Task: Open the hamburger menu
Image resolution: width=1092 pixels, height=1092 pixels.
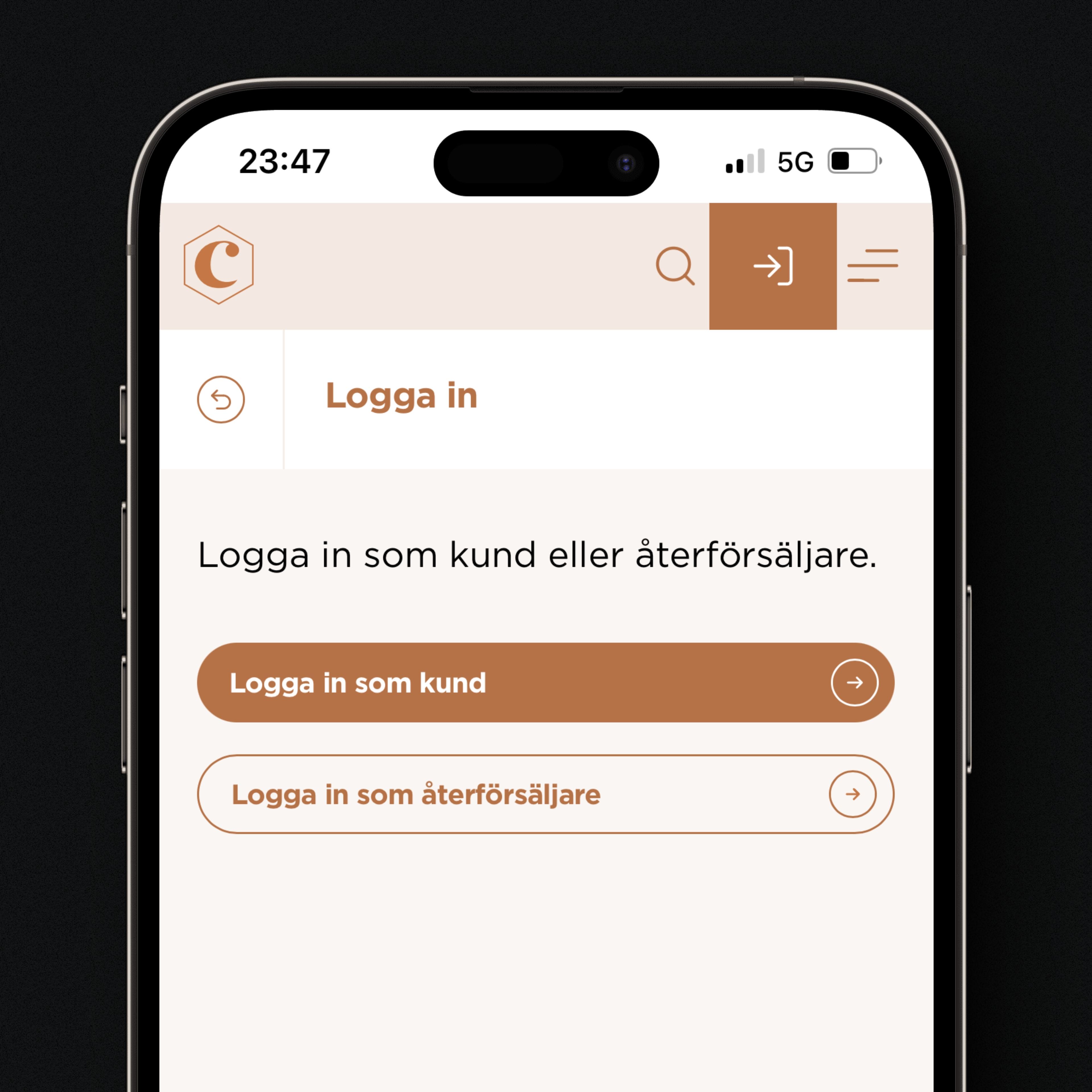Action: [872, 266]
